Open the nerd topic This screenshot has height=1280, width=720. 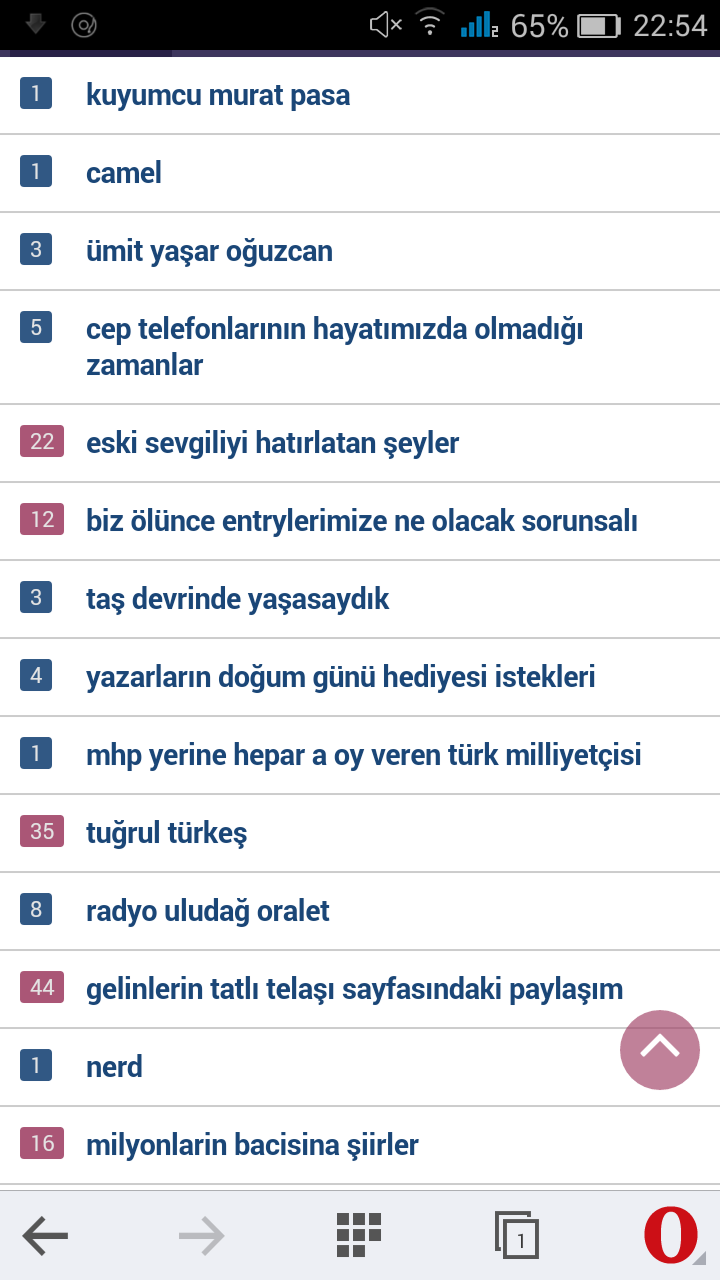click(x=360, y=1067)
